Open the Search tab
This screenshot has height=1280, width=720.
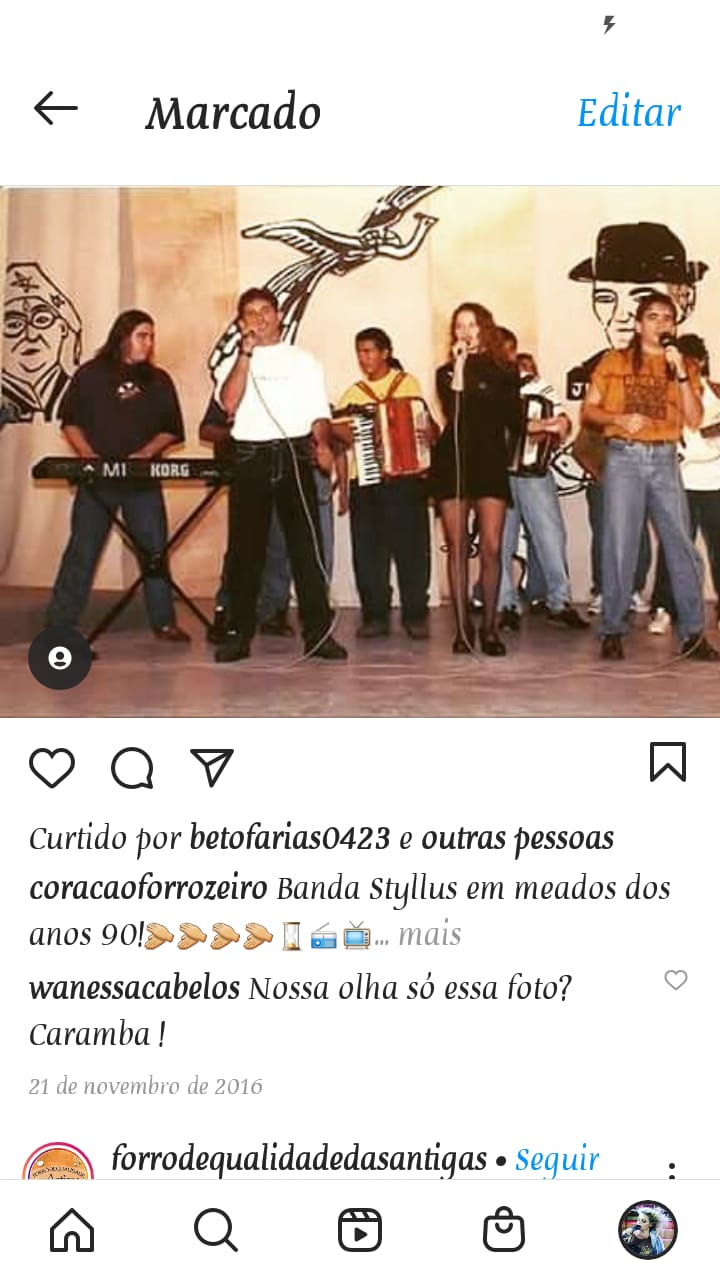216,1229
